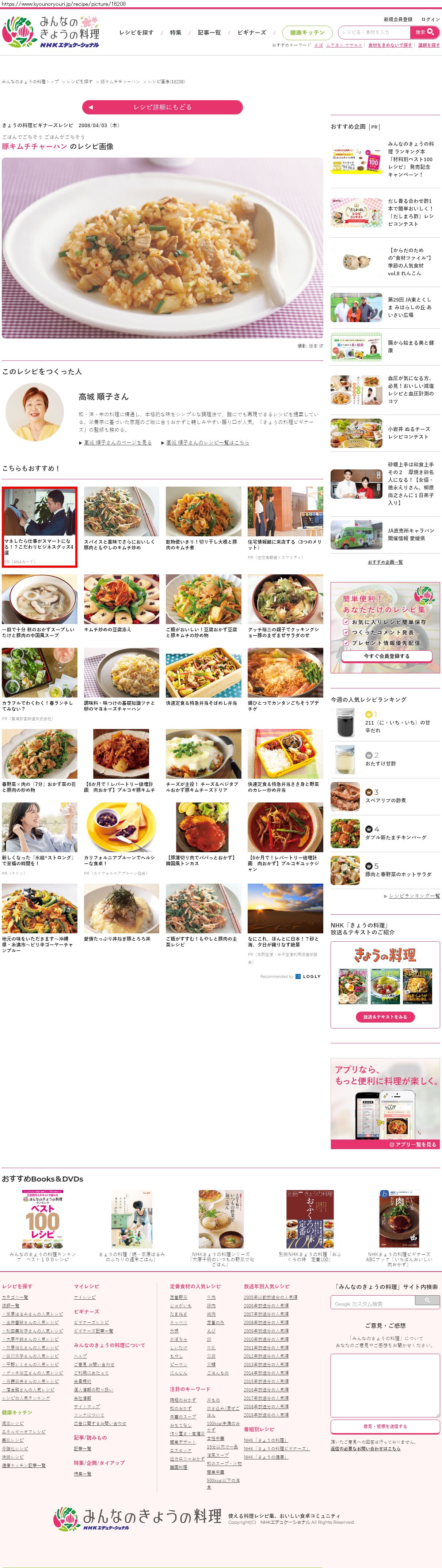The image size is (442, 1568).
Task: Open the ログイン link
Action: coord(430,19)
